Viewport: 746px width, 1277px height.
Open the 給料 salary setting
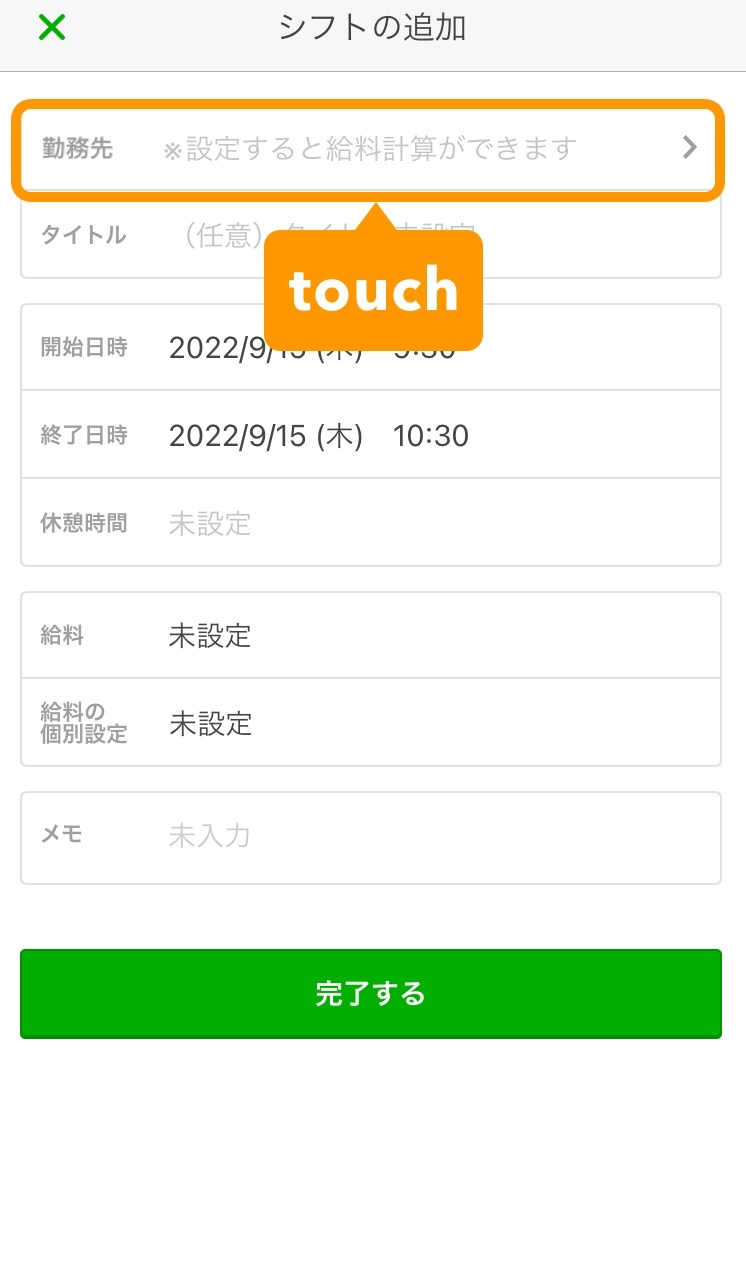pos(370,635)
